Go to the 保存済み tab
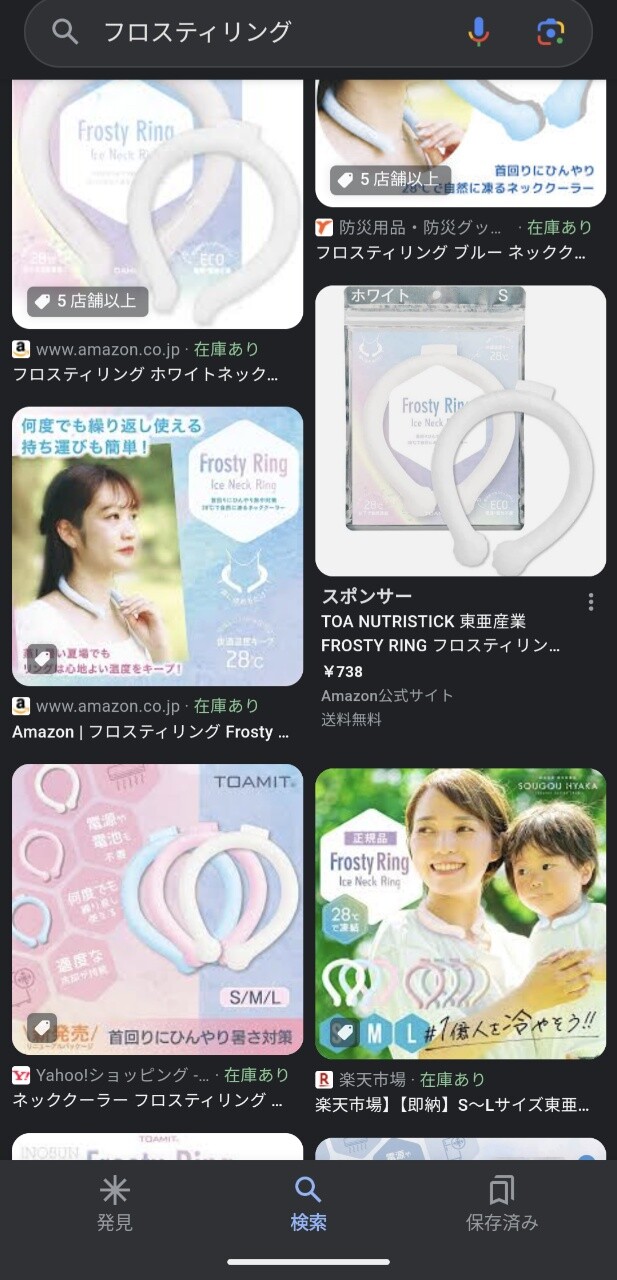This screenshot has width=617, height=1280. [502, 1203]
